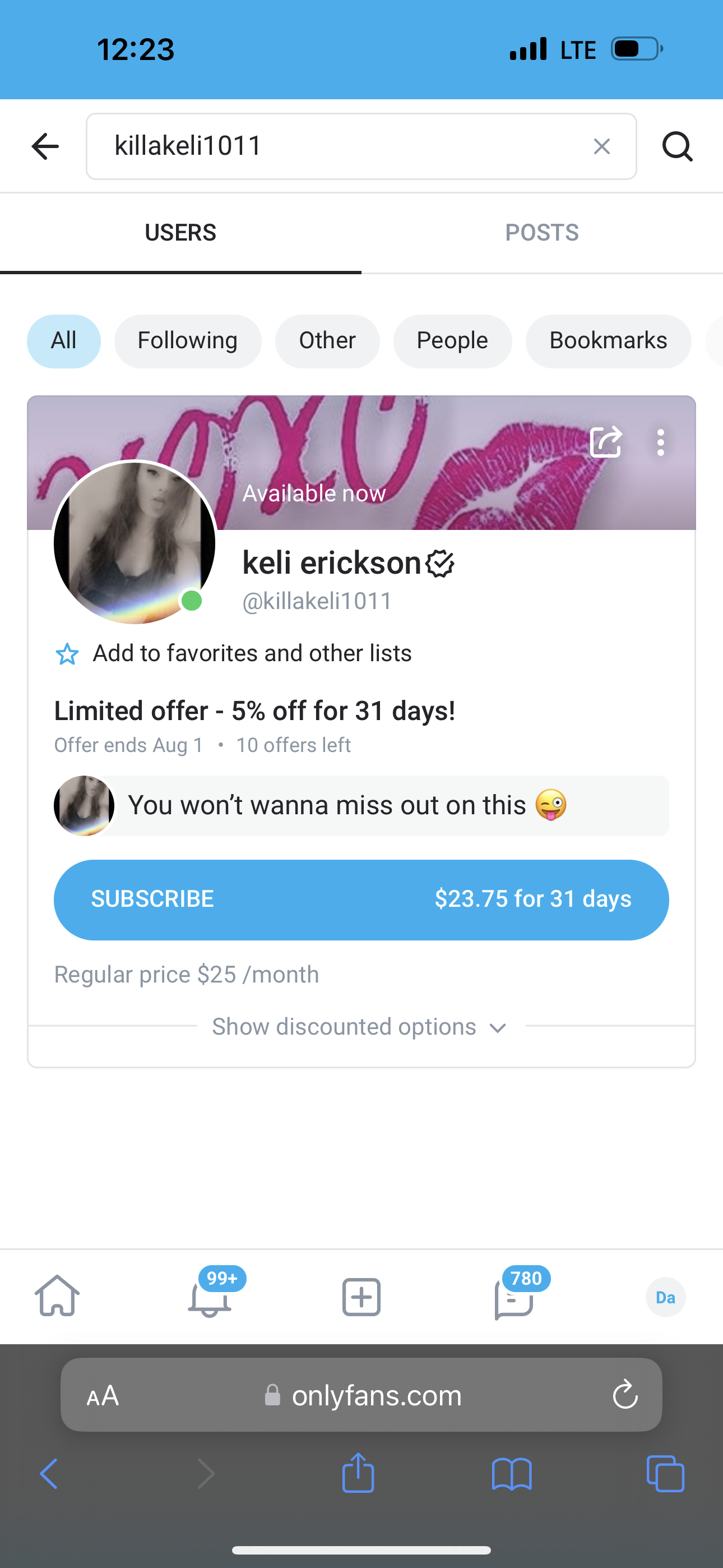
Task: Create a new post
Action: [361, 1297]
